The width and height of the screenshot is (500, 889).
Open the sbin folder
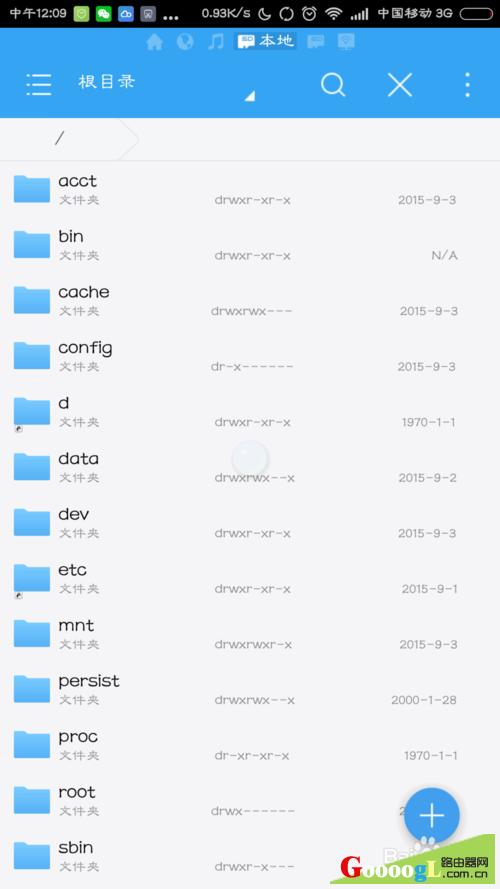250,857
